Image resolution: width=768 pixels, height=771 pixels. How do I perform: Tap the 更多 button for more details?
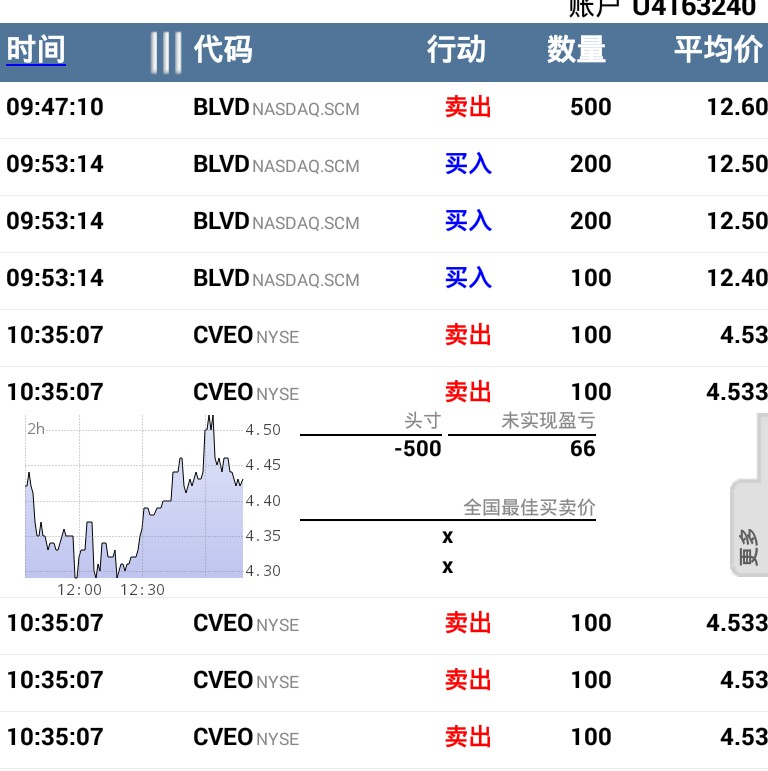pos(749,527)
